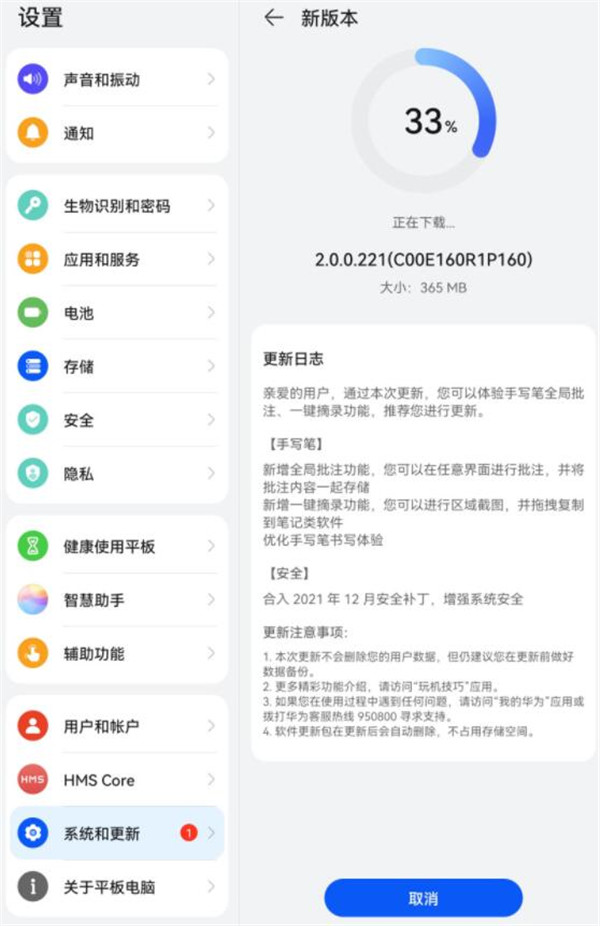This screenshot has width=600, height=926.
Task: Go back from the 新版本 page
Action: [x=273, y=19]
